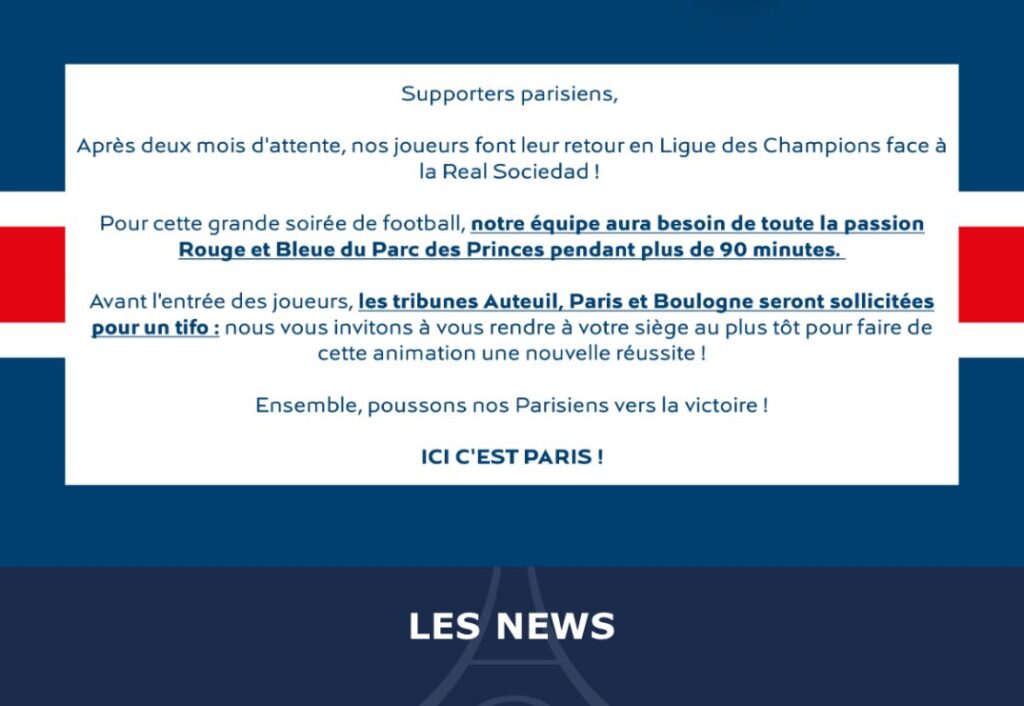Open the underlined 'notre équipe aura besoin' link
The height and width of the screenshot is (706, 1024).
pyautogui.click(x=697, y=224)
